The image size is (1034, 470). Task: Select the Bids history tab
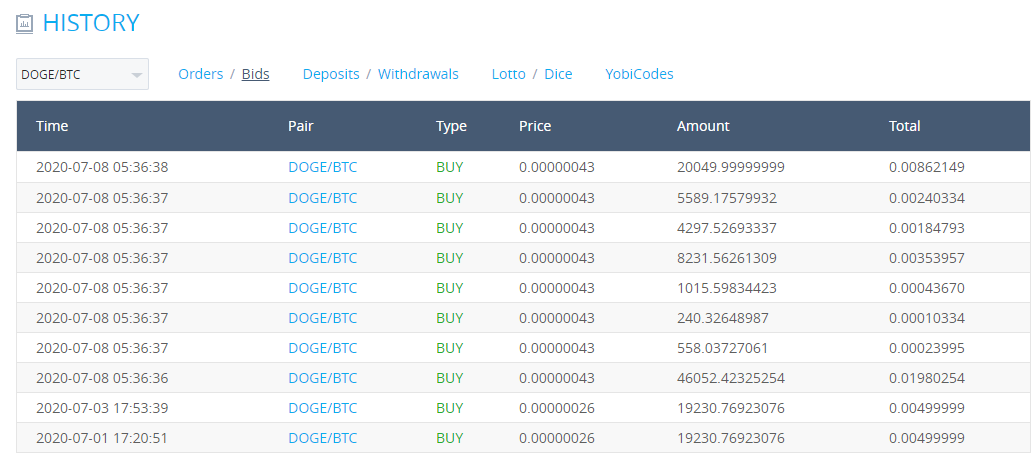click(255, 74)
